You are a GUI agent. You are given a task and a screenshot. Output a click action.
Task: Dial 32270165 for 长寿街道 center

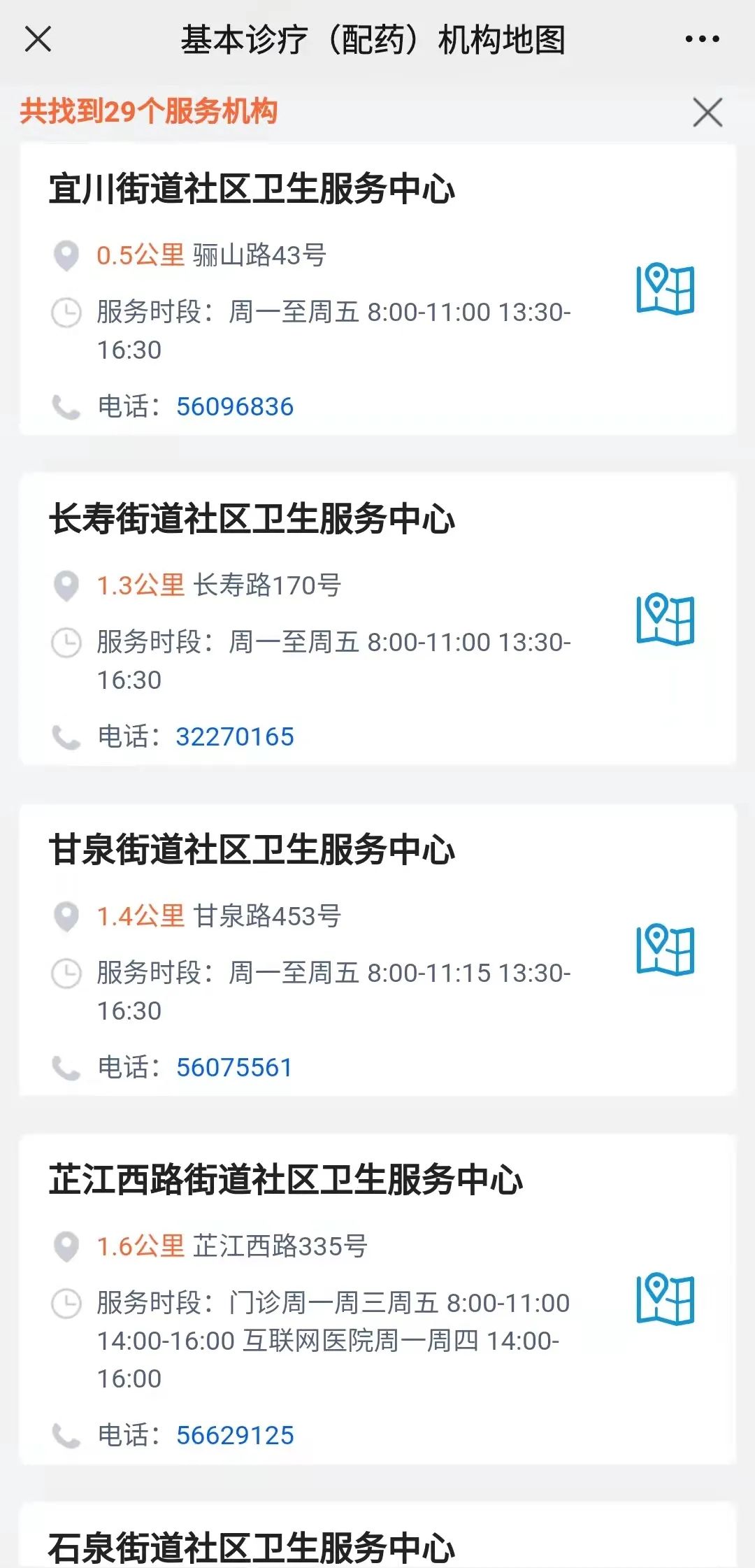coord(236,737)
